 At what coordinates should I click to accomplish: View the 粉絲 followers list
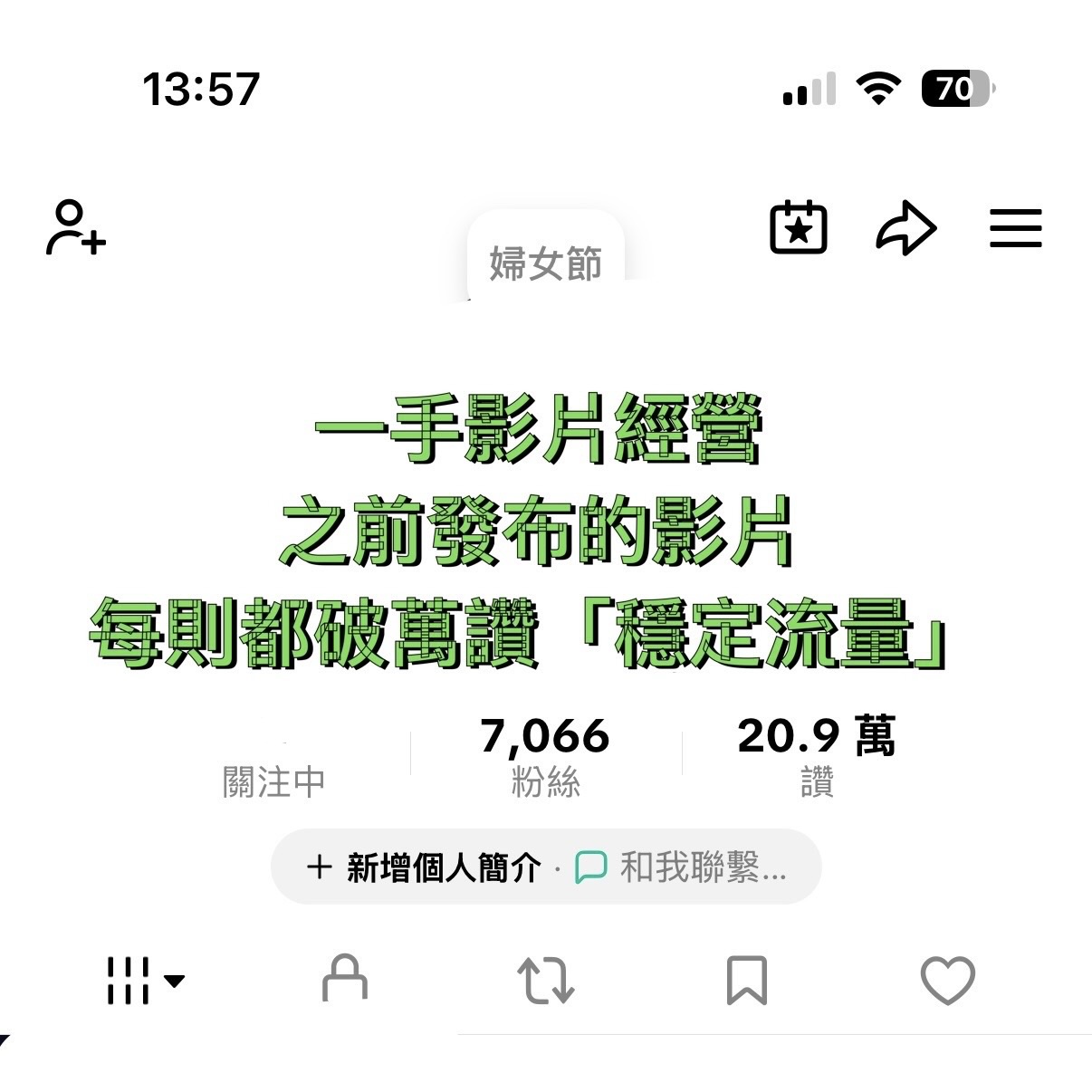point(545,757)
